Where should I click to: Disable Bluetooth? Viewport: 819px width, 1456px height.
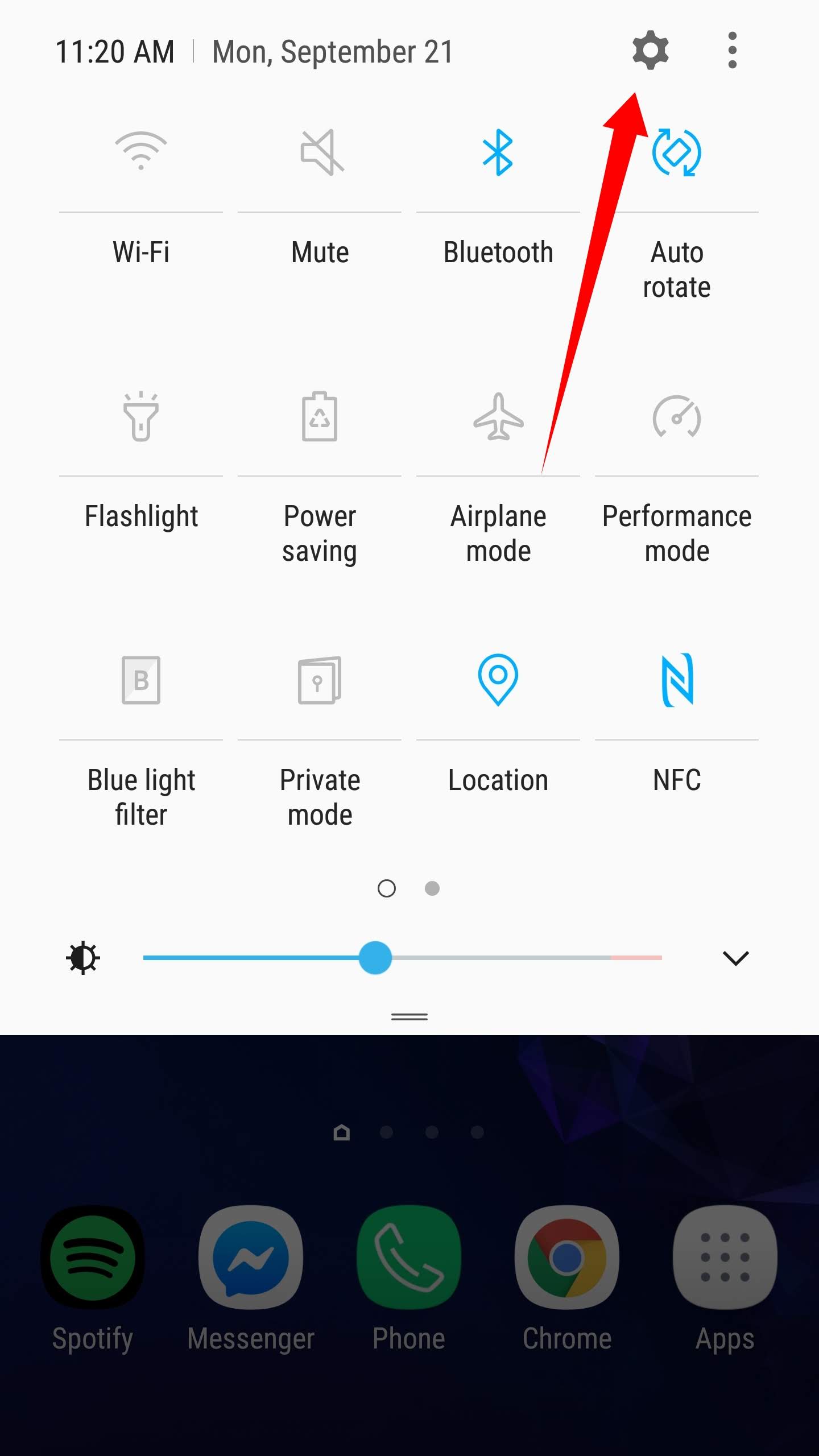[498, 152]
